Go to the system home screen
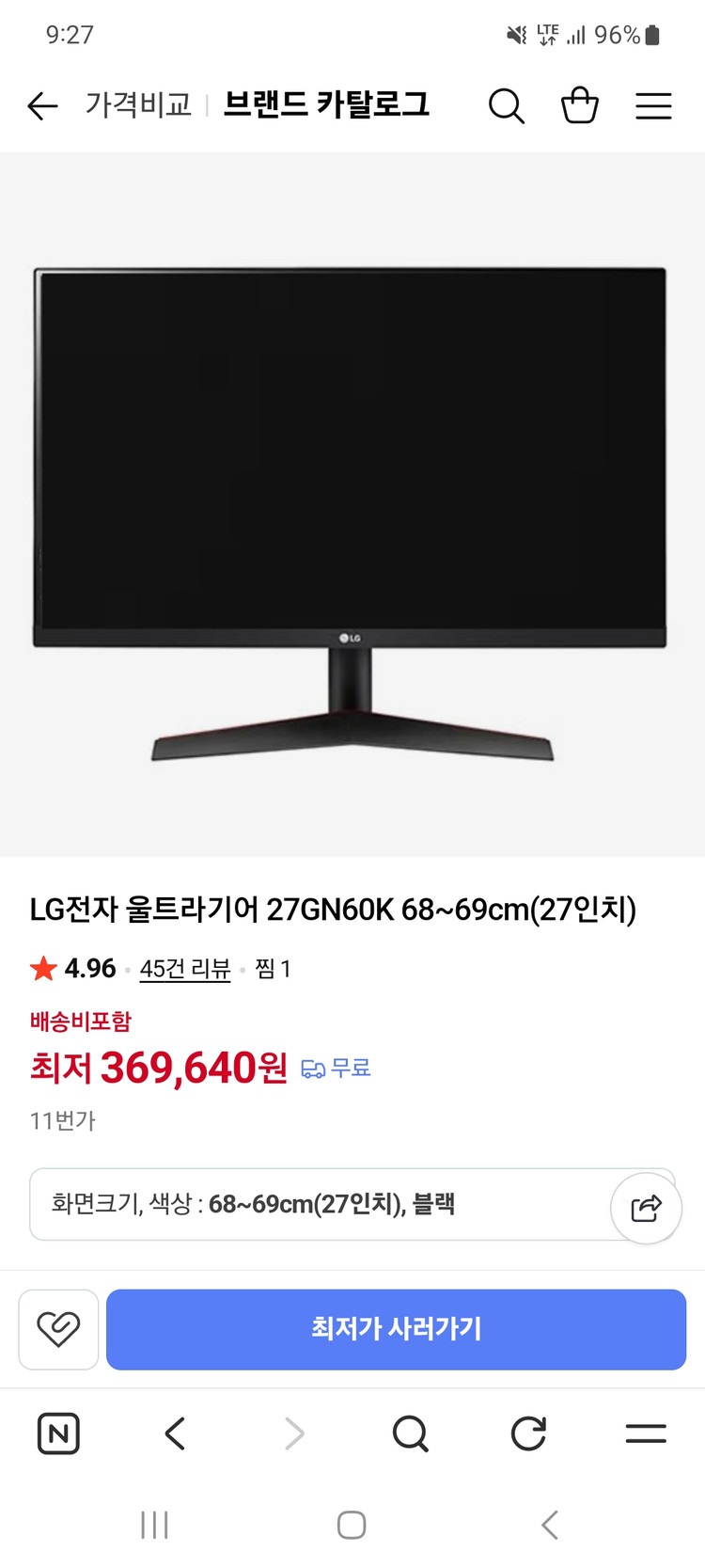 coord(352,1525)
